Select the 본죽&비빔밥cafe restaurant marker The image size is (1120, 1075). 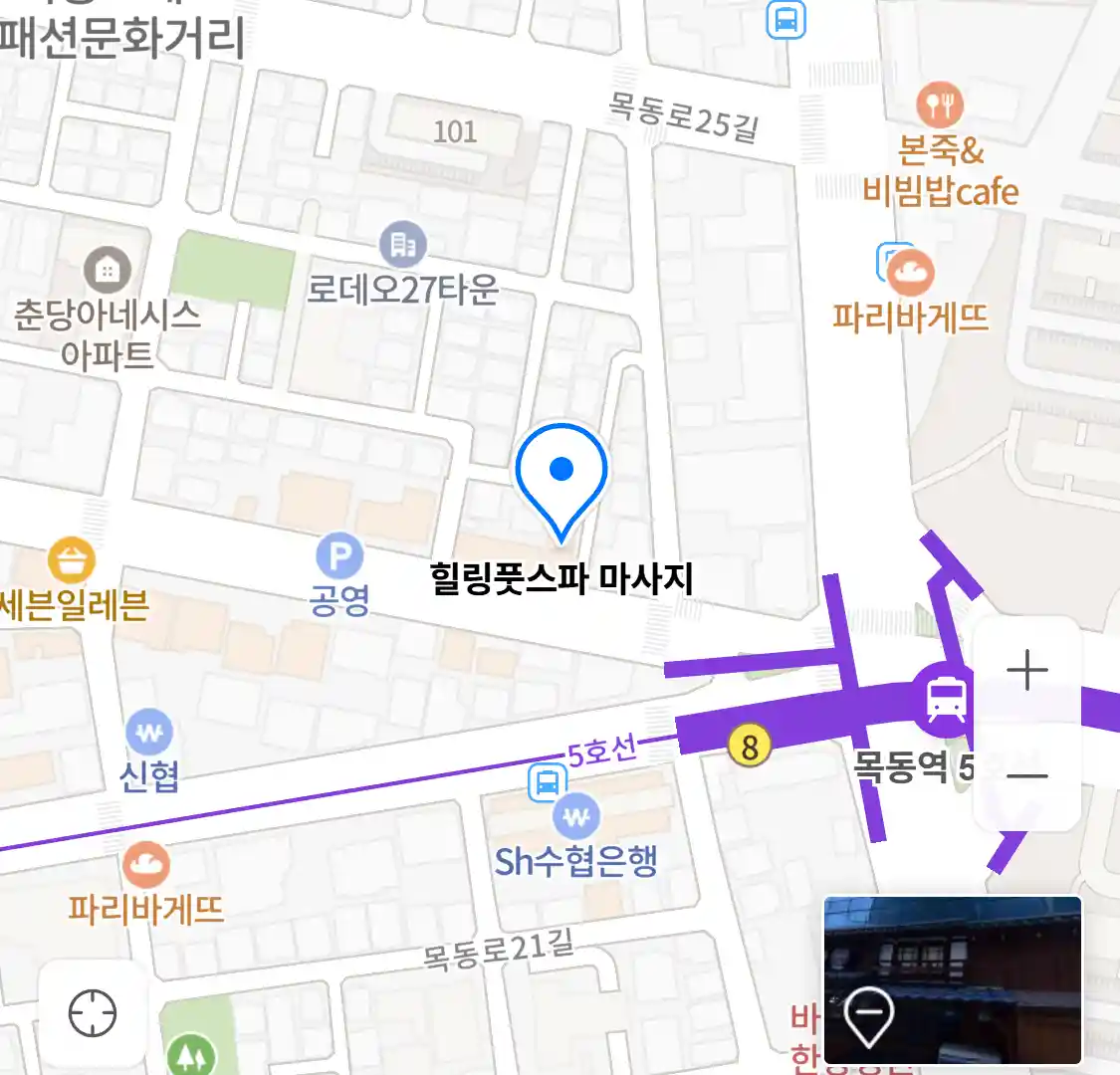(x=939, y=104)
